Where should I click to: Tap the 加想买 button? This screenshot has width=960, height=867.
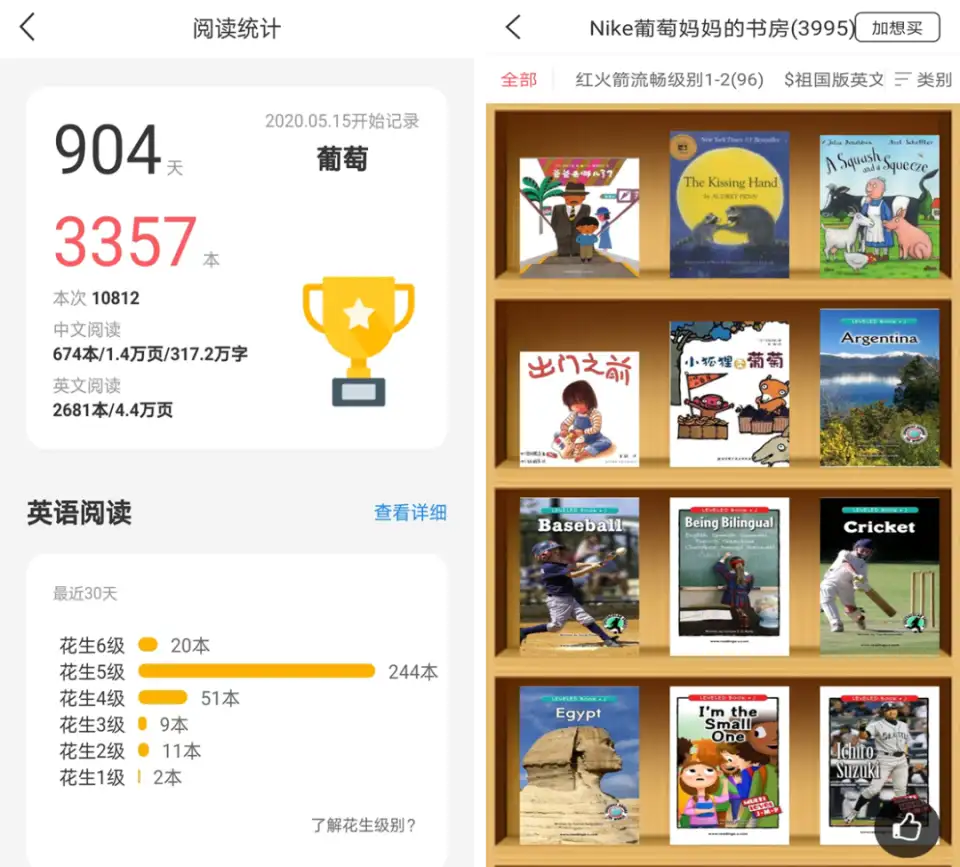coord(897,28)
